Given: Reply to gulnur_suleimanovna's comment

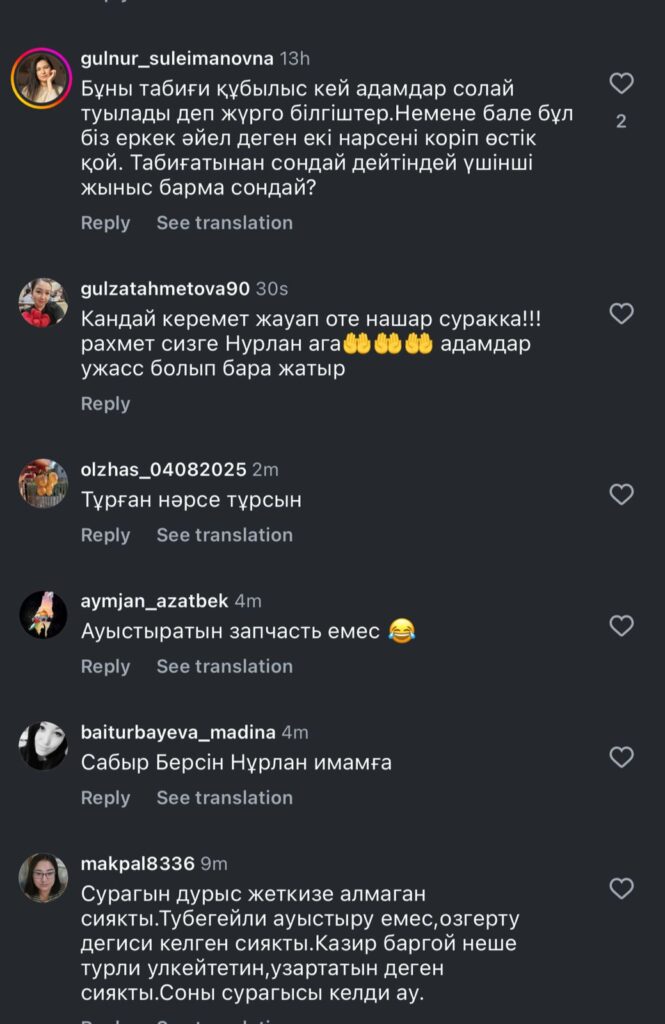Looking at the screenshot, I should (x=105, y=223).
